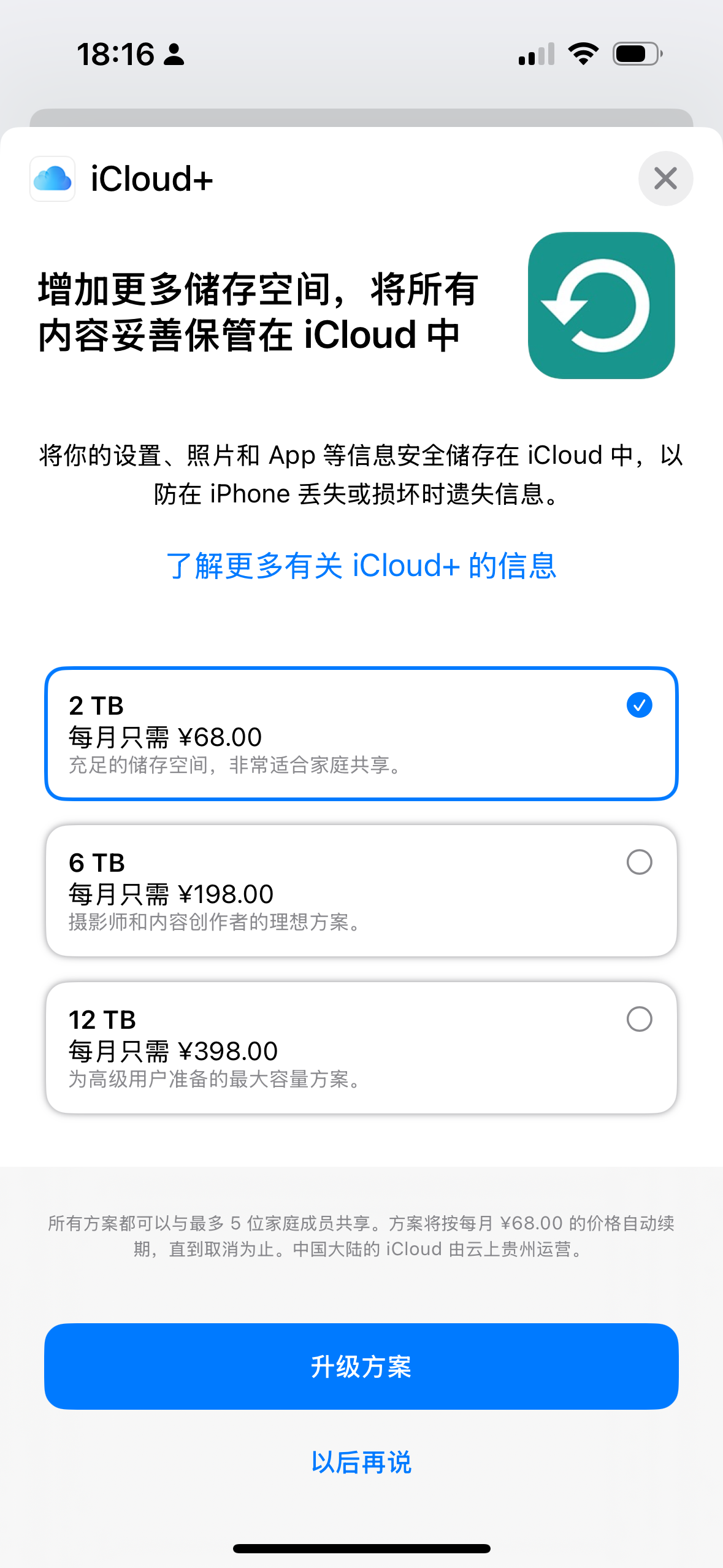This screenshot has height=1568, width=723.
Task: Open the 了解更多有关 iCloud+ 的信息 link
Action: (361, 565)
